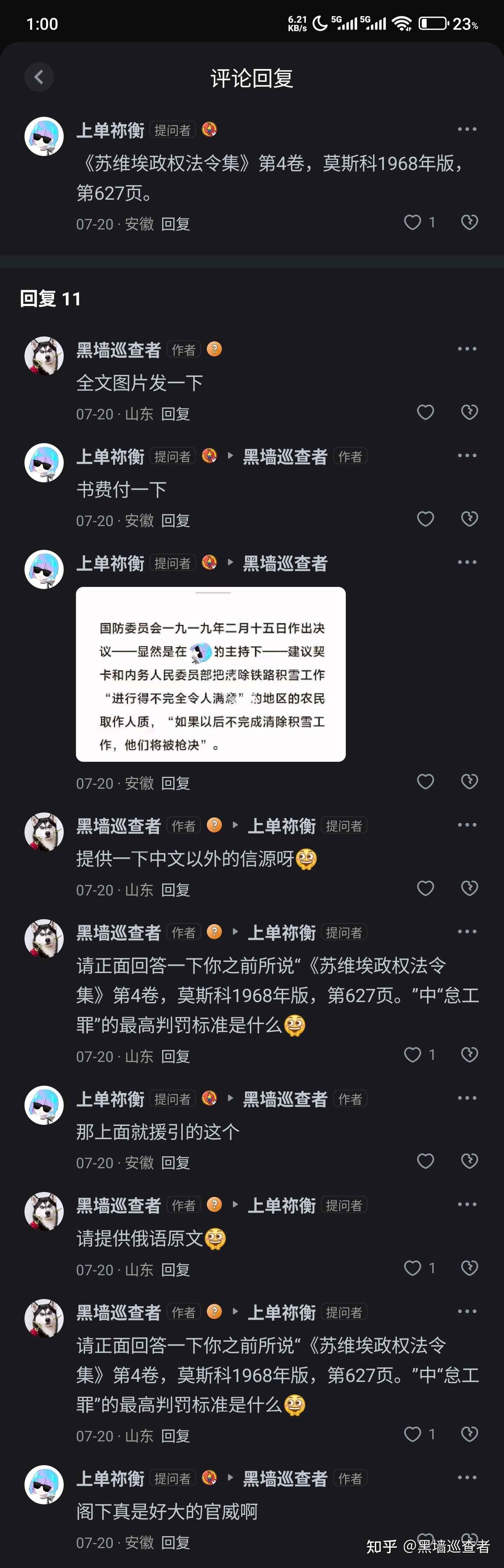Reply to 阁下真是好大的官威啊 comment

tap(175, 1542)
